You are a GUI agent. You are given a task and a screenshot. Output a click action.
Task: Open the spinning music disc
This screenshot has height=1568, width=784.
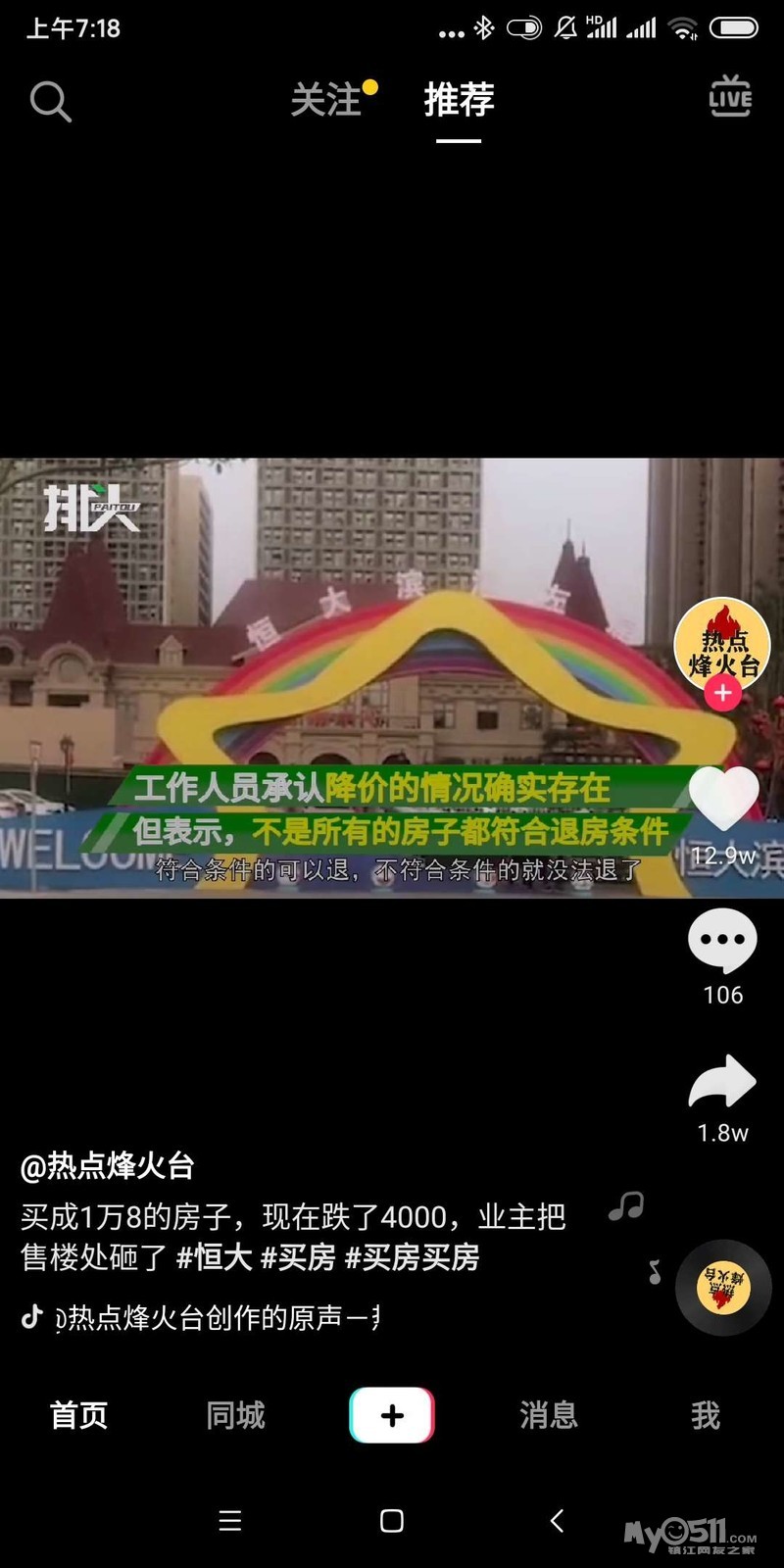pos(723,1288)
